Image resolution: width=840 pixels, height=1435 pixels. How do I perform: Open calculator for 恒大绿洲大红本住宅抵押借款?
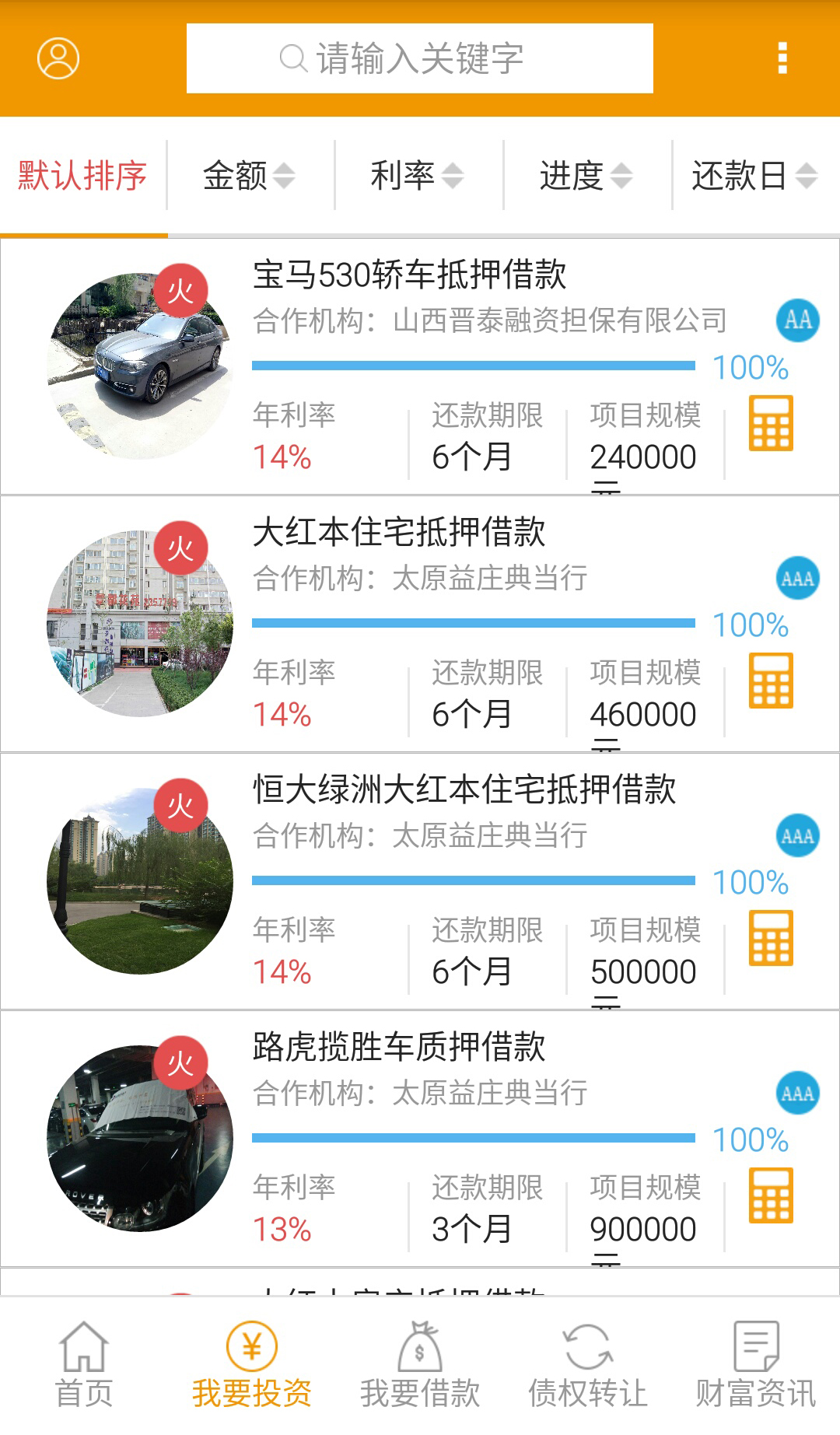pyautogui.click(x=771, y=938)
